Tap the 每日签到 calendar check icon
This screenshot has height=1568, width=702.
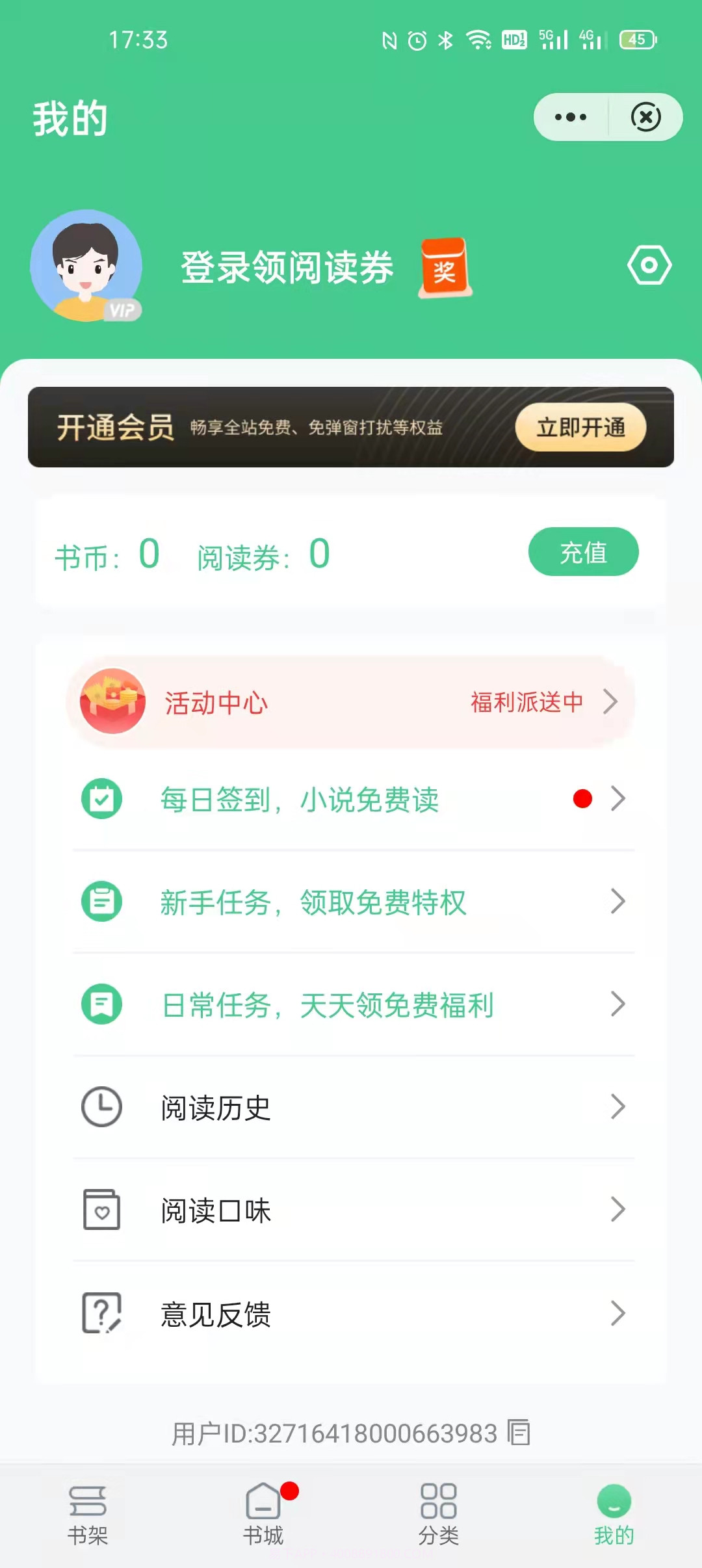102,800
